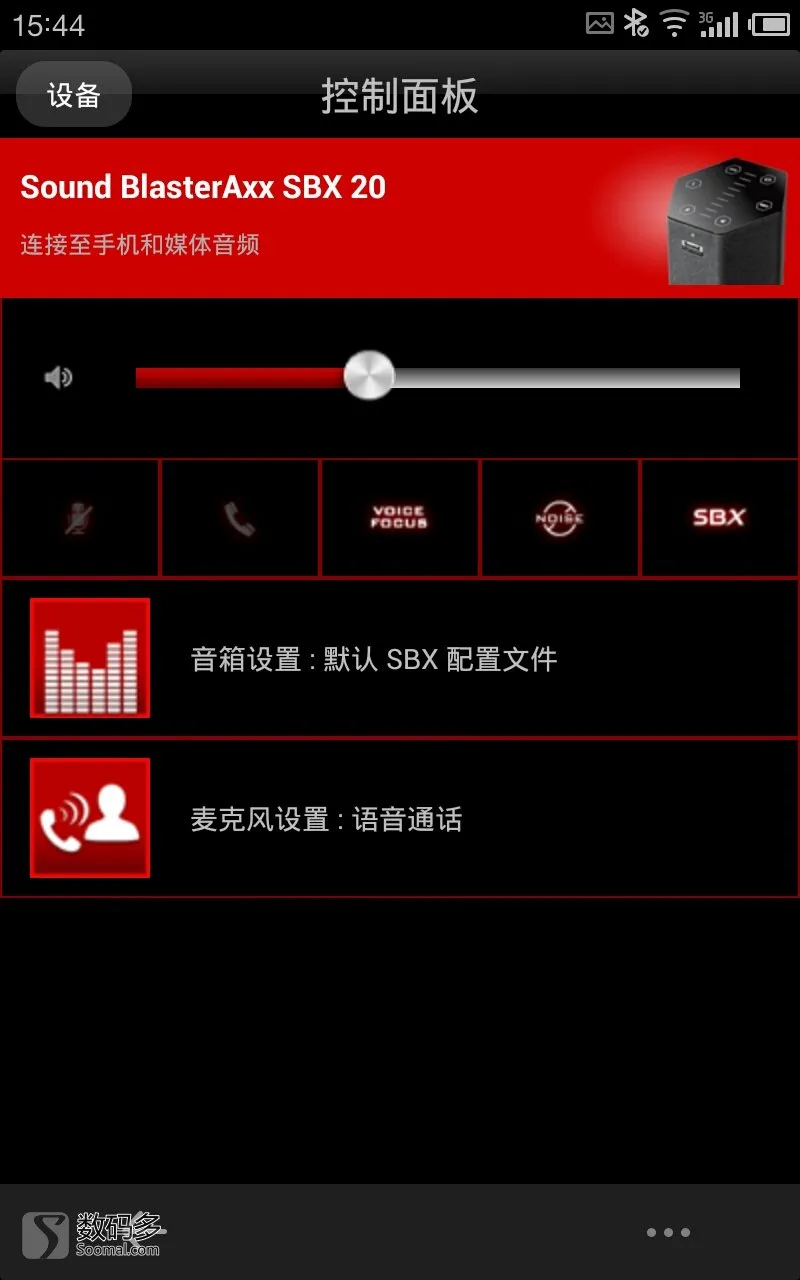
Task: Toggle the SBX effect button
Action: coord(719,518)
